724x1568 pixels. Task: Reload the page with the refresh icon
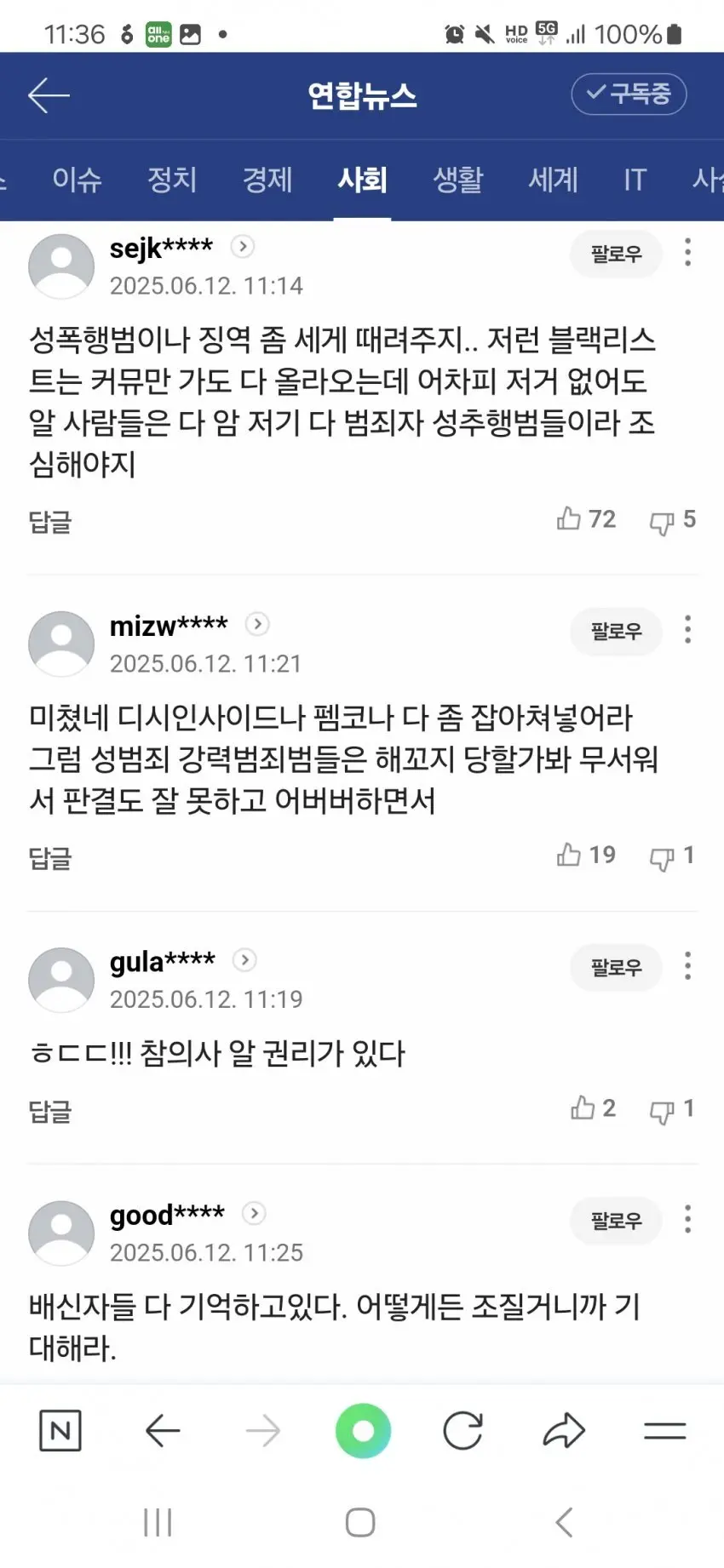(463, 1430)
